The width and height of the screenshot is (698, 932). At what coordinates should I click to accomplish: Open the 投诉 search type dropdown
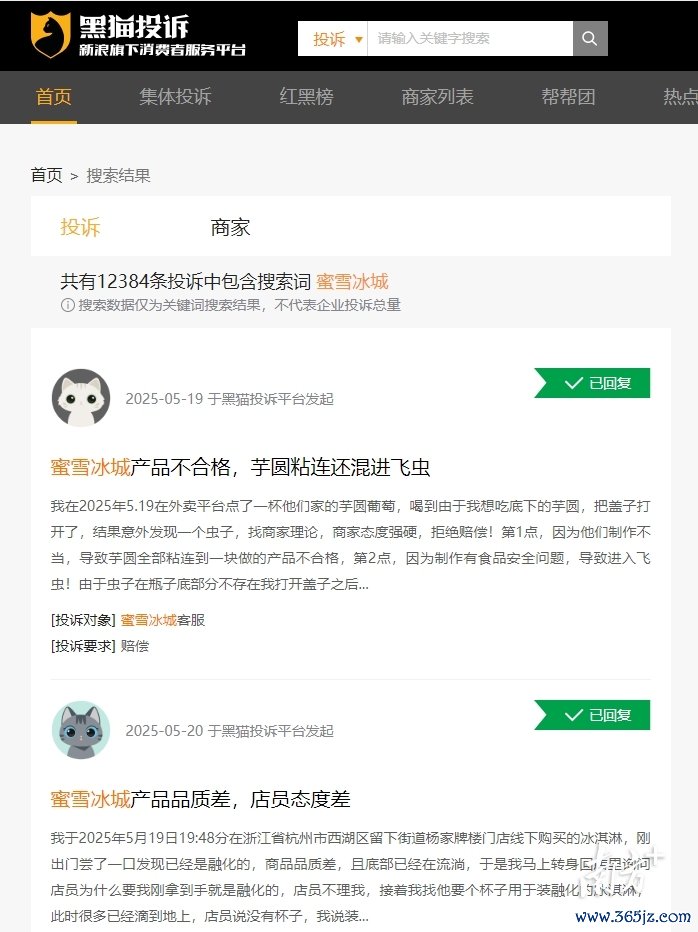pos(333,39)
